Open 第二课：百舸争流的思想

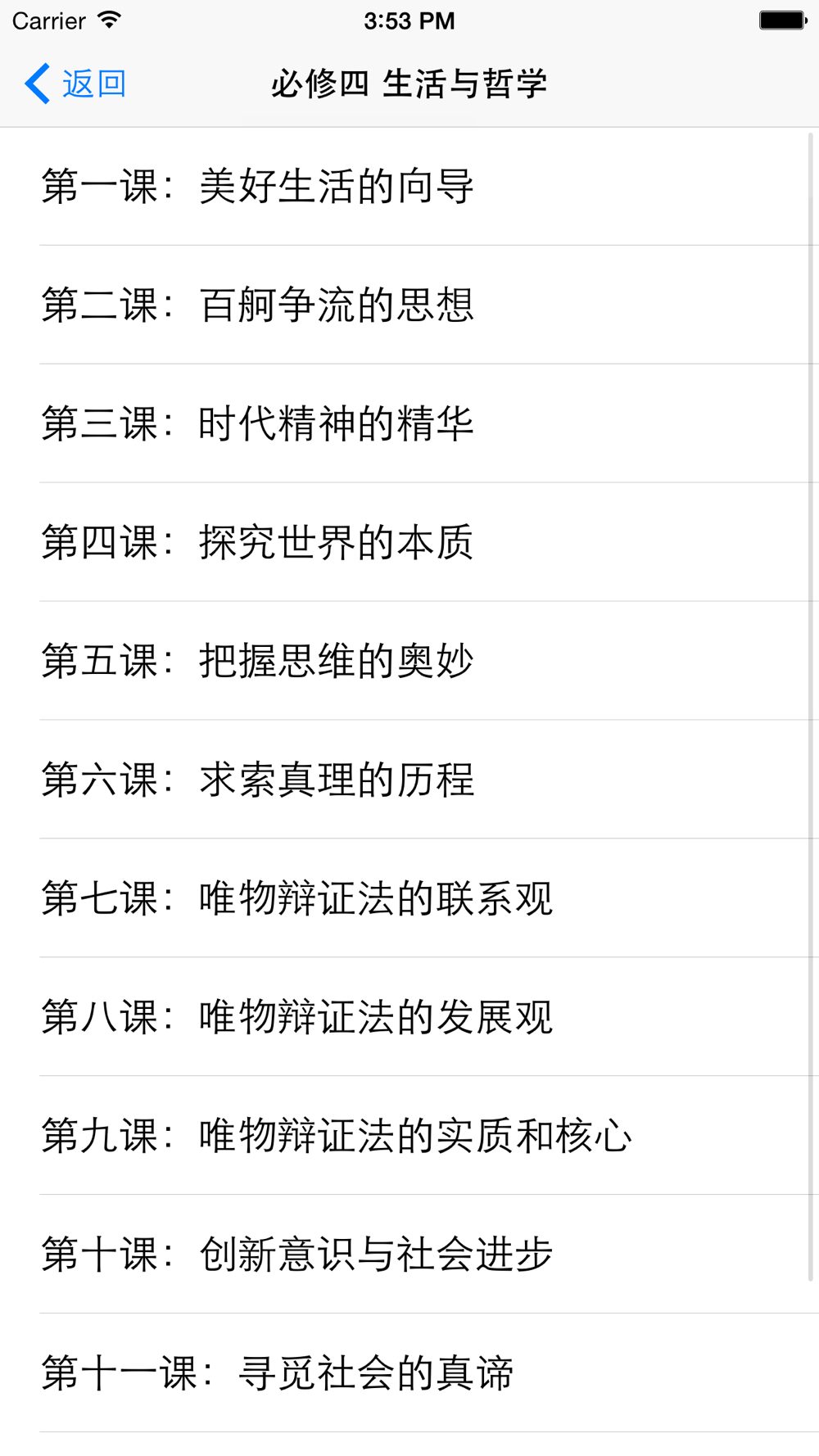click(x=409, y=305)
